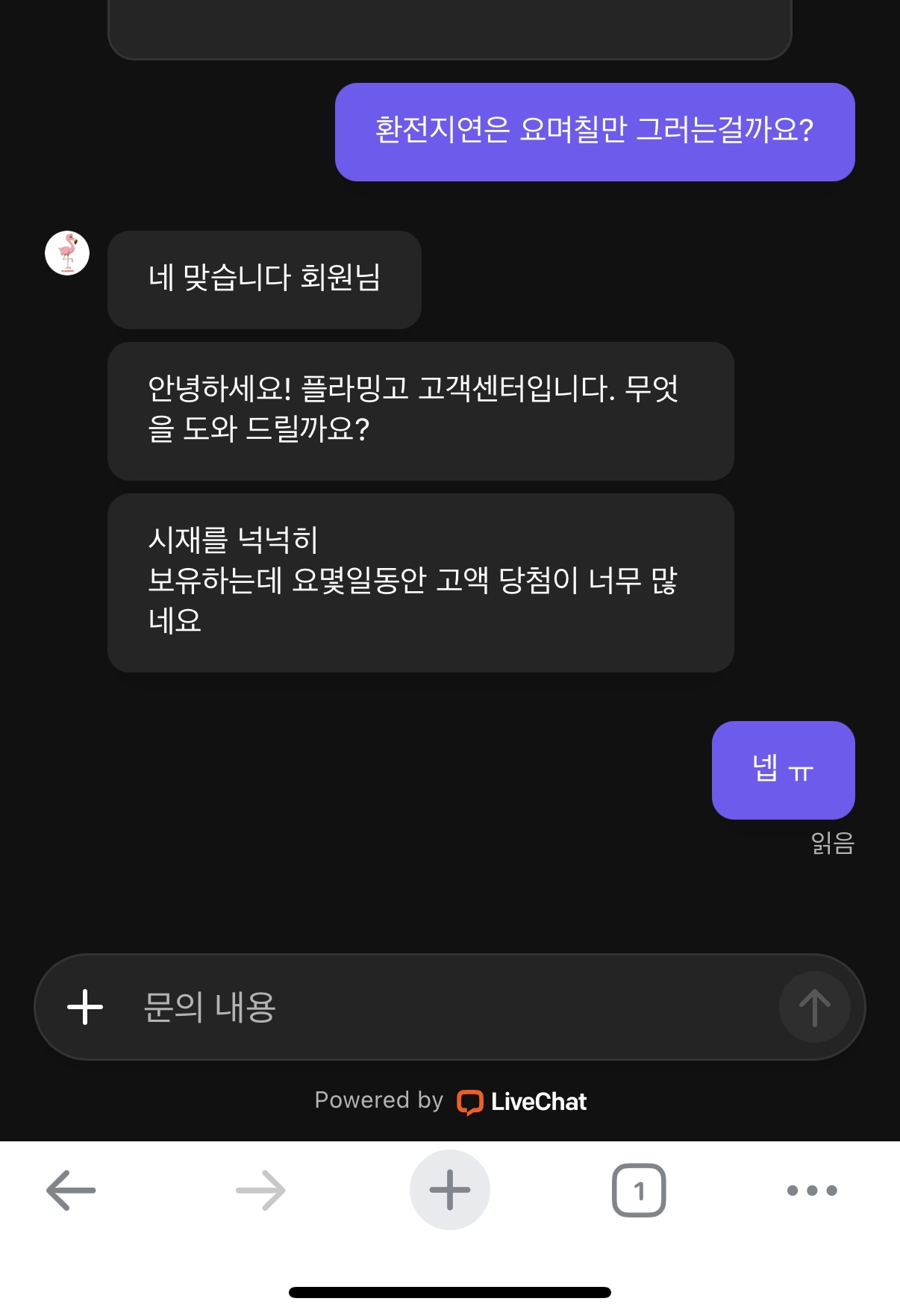
Task: Open the browser three-dot menu
Action: 812,1190
